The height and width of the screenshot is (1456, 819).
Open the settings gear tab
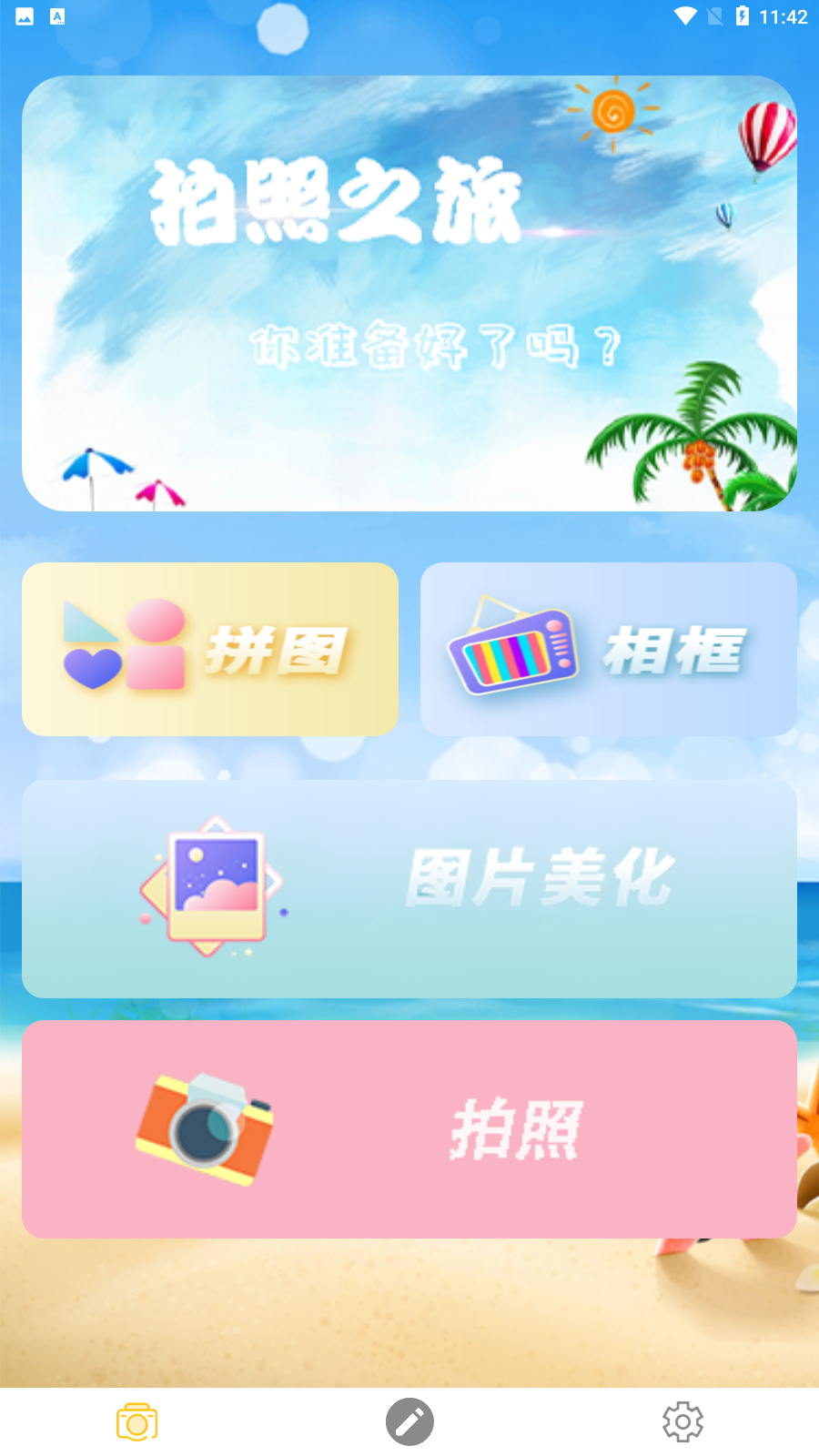pos(682,1421)
